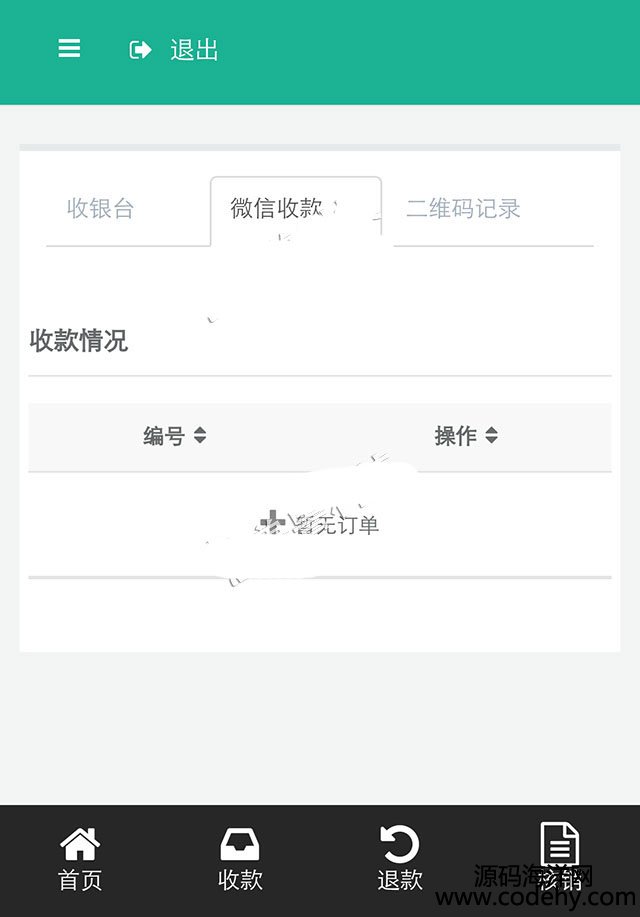Screen dimensions: 640x917
Task: Open the 二维码记录 tab
Action: click(x=463, y=209)
